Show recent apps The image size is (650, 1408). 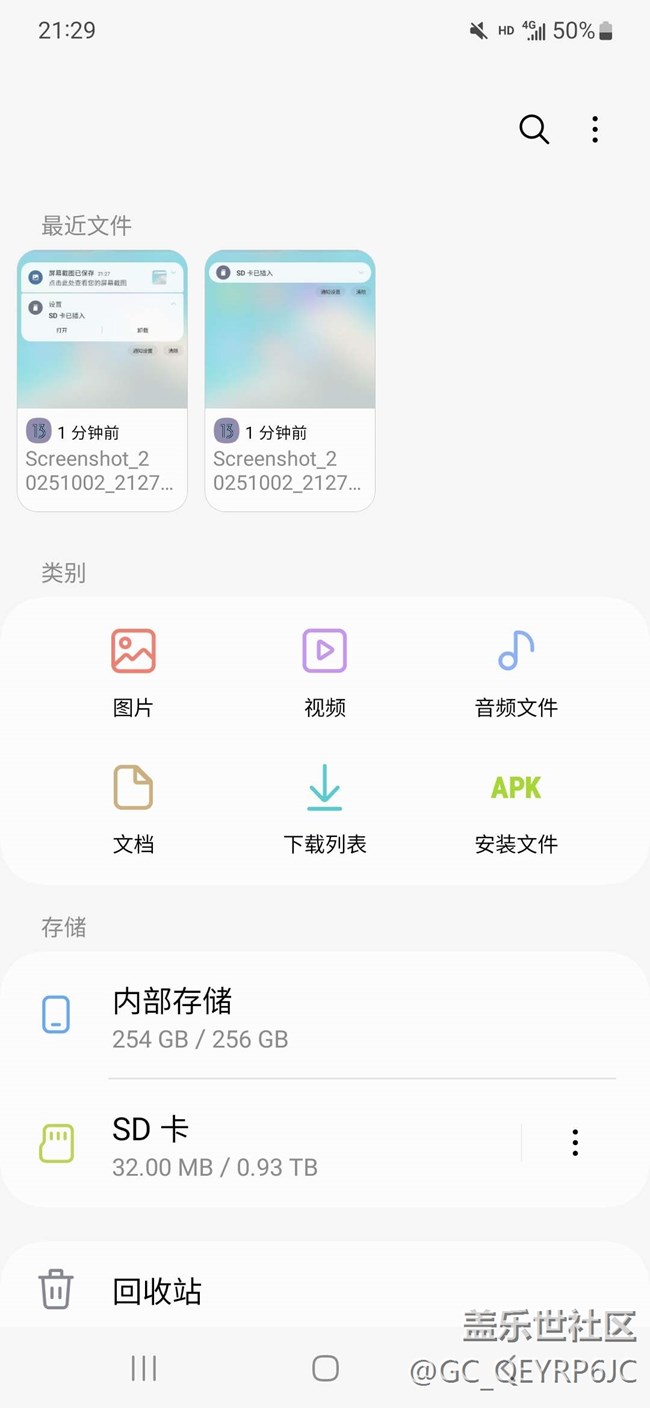point(144,1368)
